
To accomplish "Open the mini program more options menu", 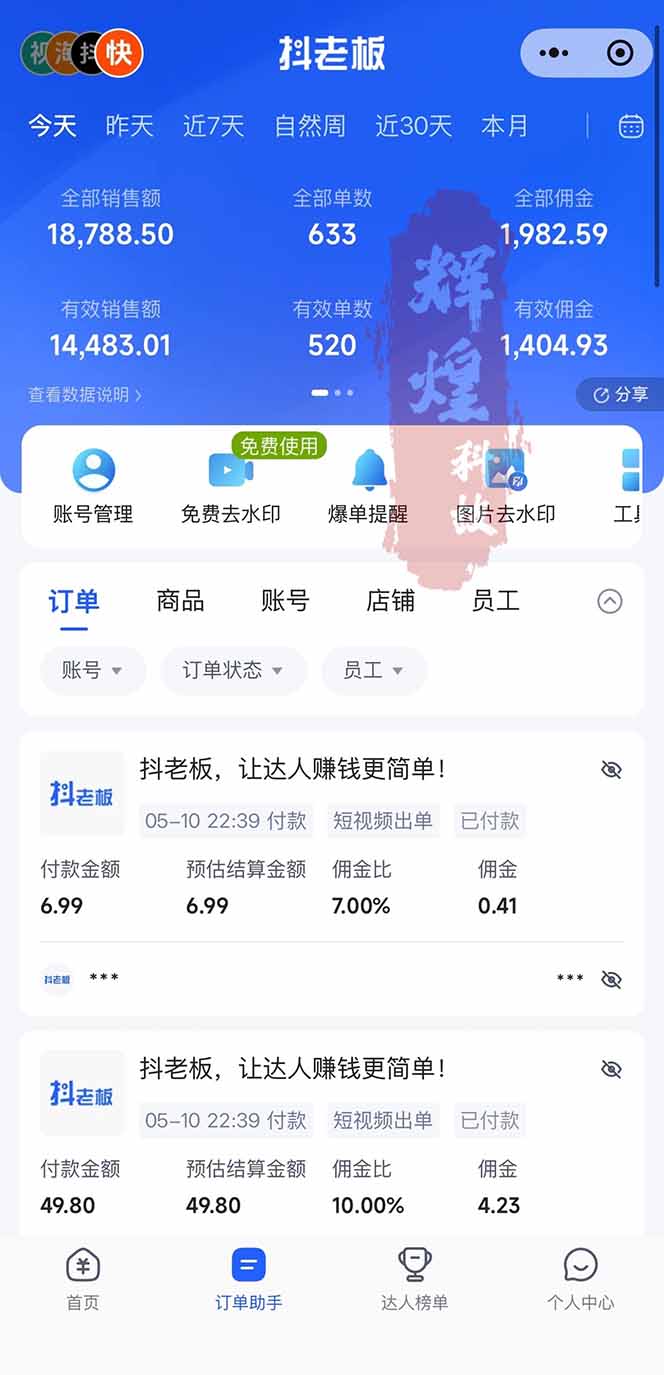I will coord(553,53).
